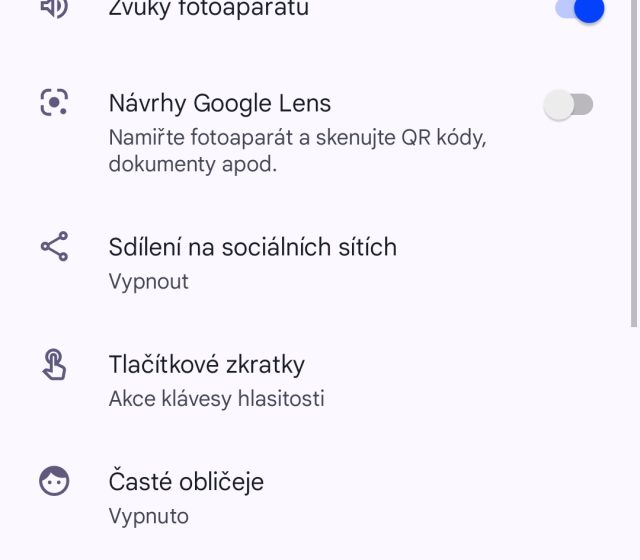This screenshot has width=640, height=560.
Task: Open Sdílení na sociálních sítích settings
Action: tap(252, 262)
